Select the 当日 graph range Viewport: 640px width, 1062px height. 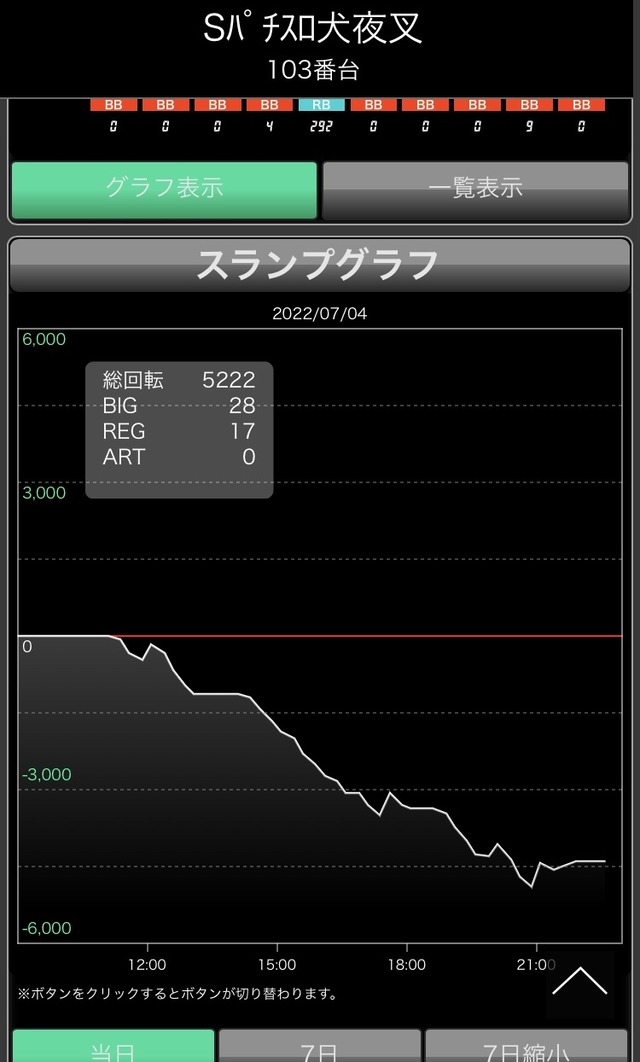click(113, 1046)
